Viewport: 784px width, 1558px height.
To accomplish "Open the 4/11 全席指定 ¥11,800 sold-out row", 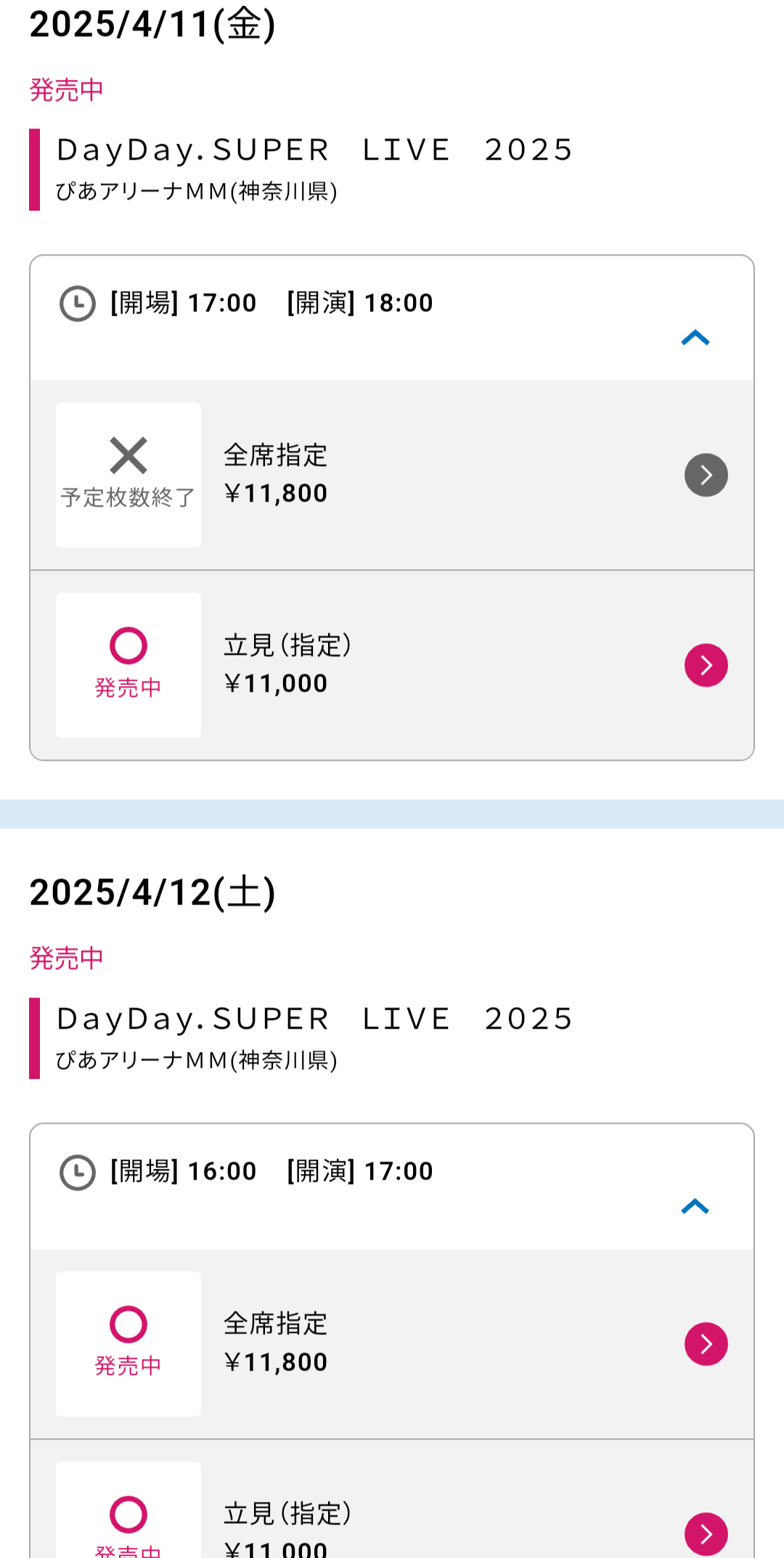I will tap(706, 476).
